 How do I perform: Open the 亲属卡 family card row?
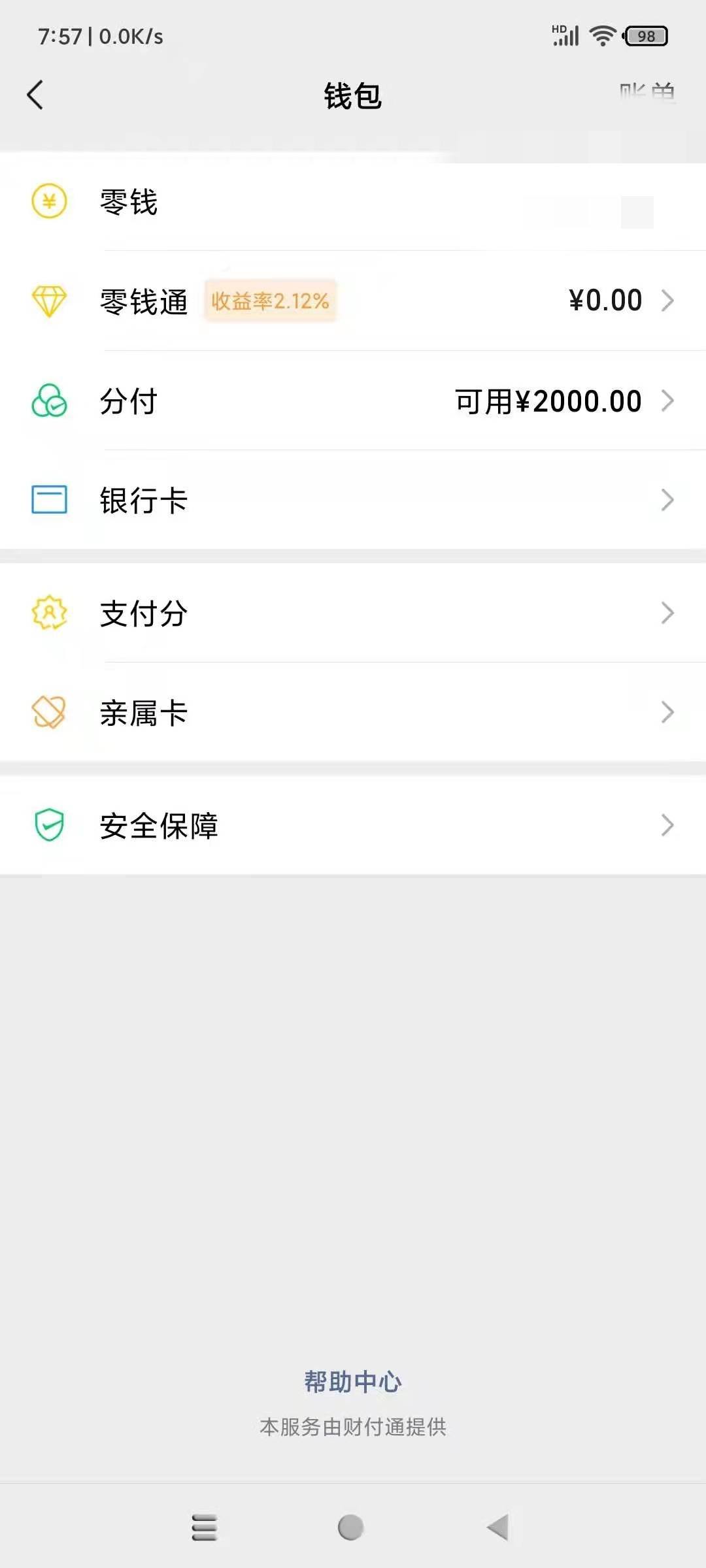[353, 712]
